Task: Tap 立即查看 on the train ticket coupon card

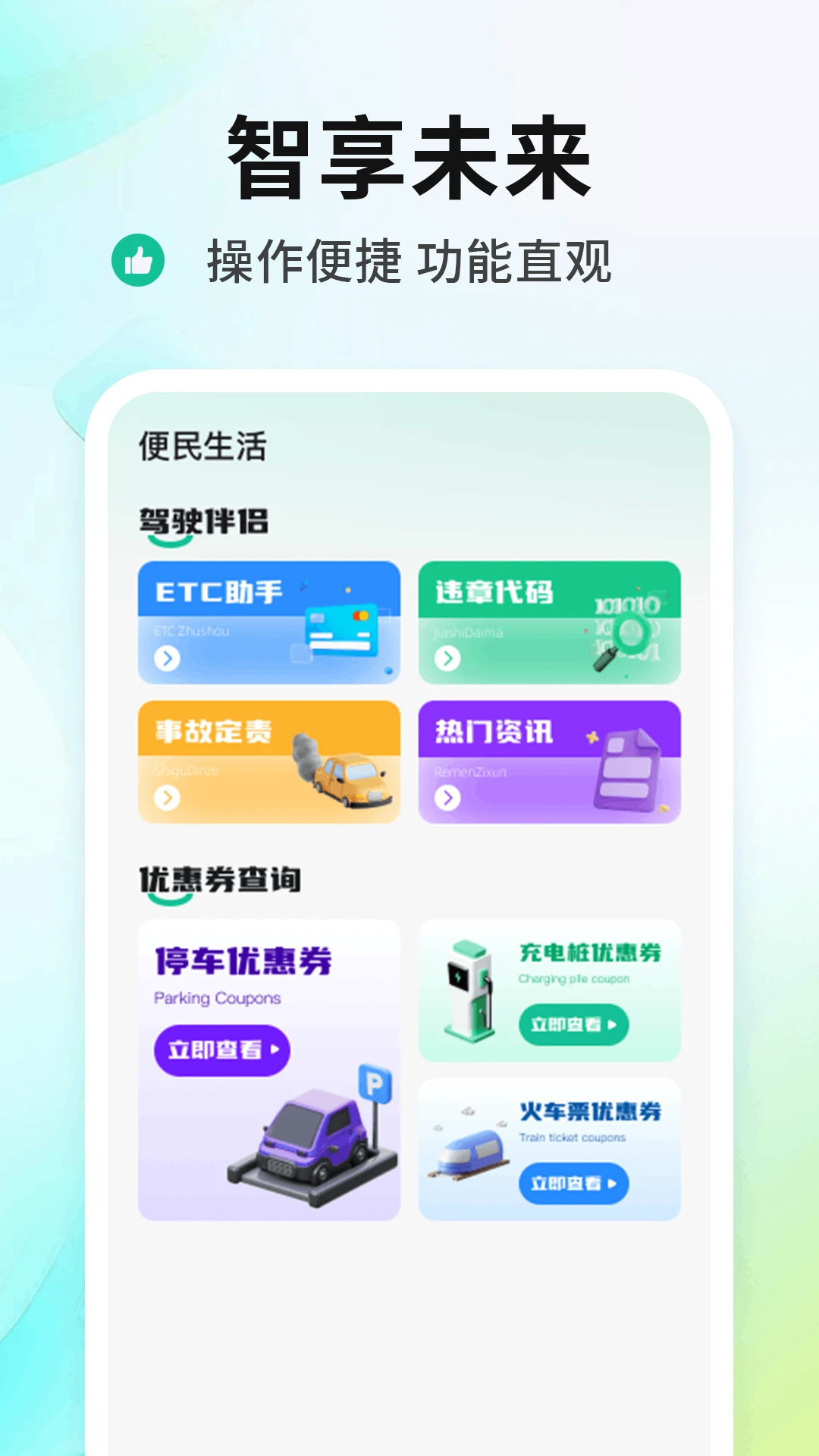Action: pos(574,1185)
